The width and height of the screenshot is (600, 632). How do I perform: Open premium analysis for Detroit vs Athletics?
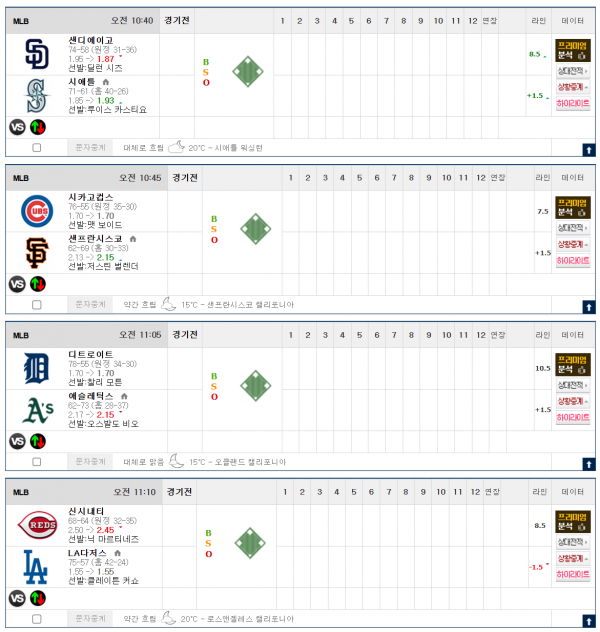573,364
